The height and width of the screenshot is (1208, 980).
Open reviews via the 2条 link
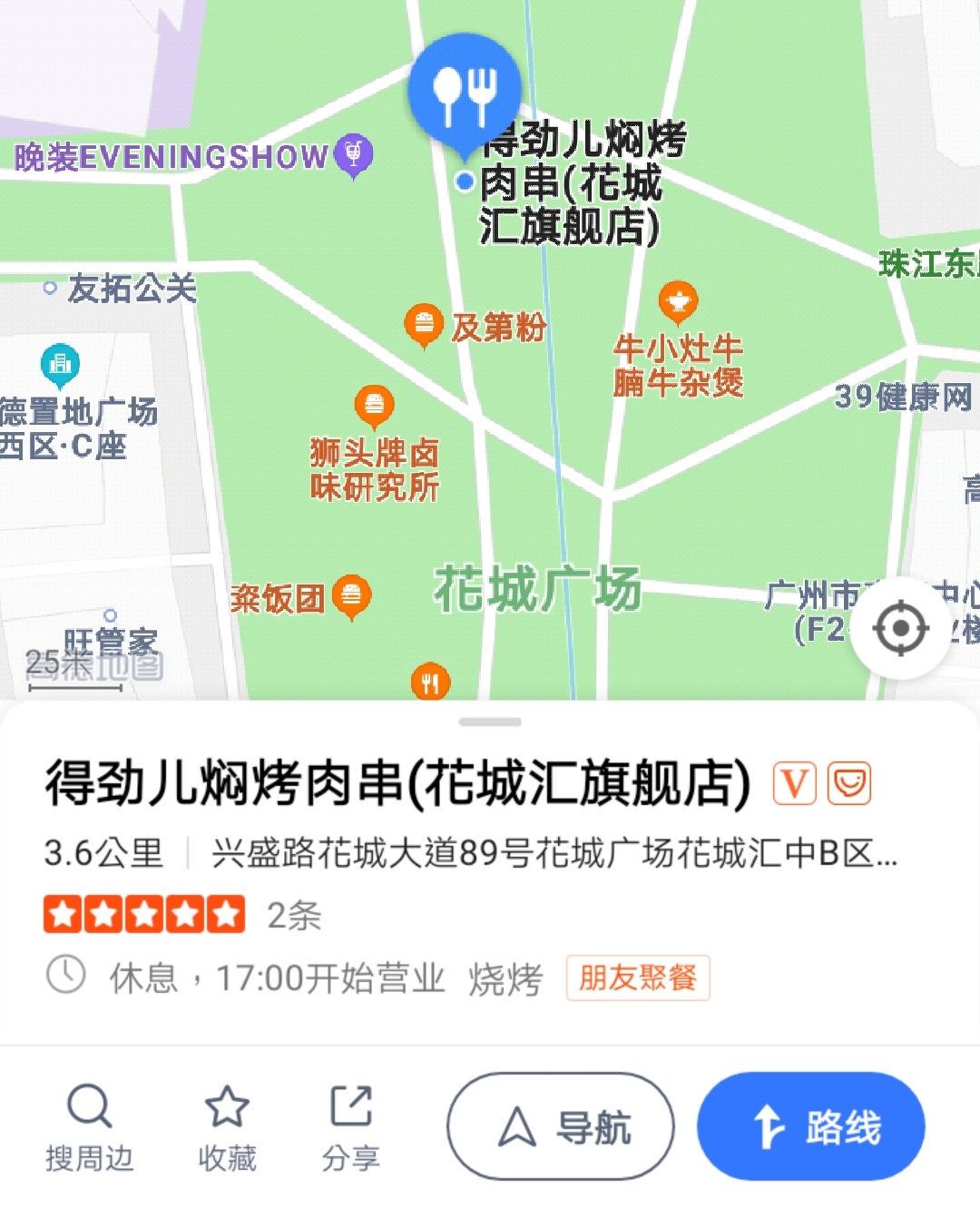[x=294, y=917]
